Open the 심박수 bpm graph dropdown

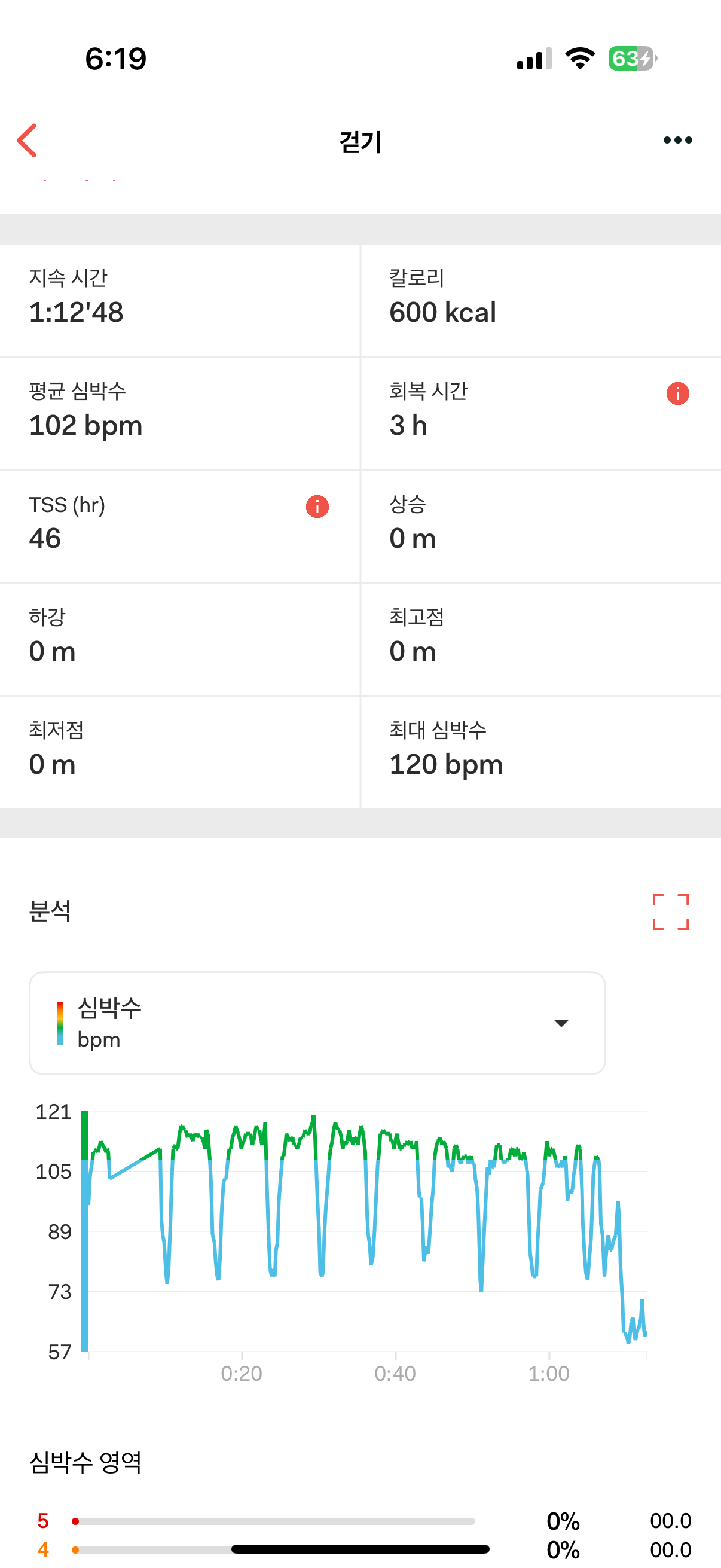[317, 1023]
